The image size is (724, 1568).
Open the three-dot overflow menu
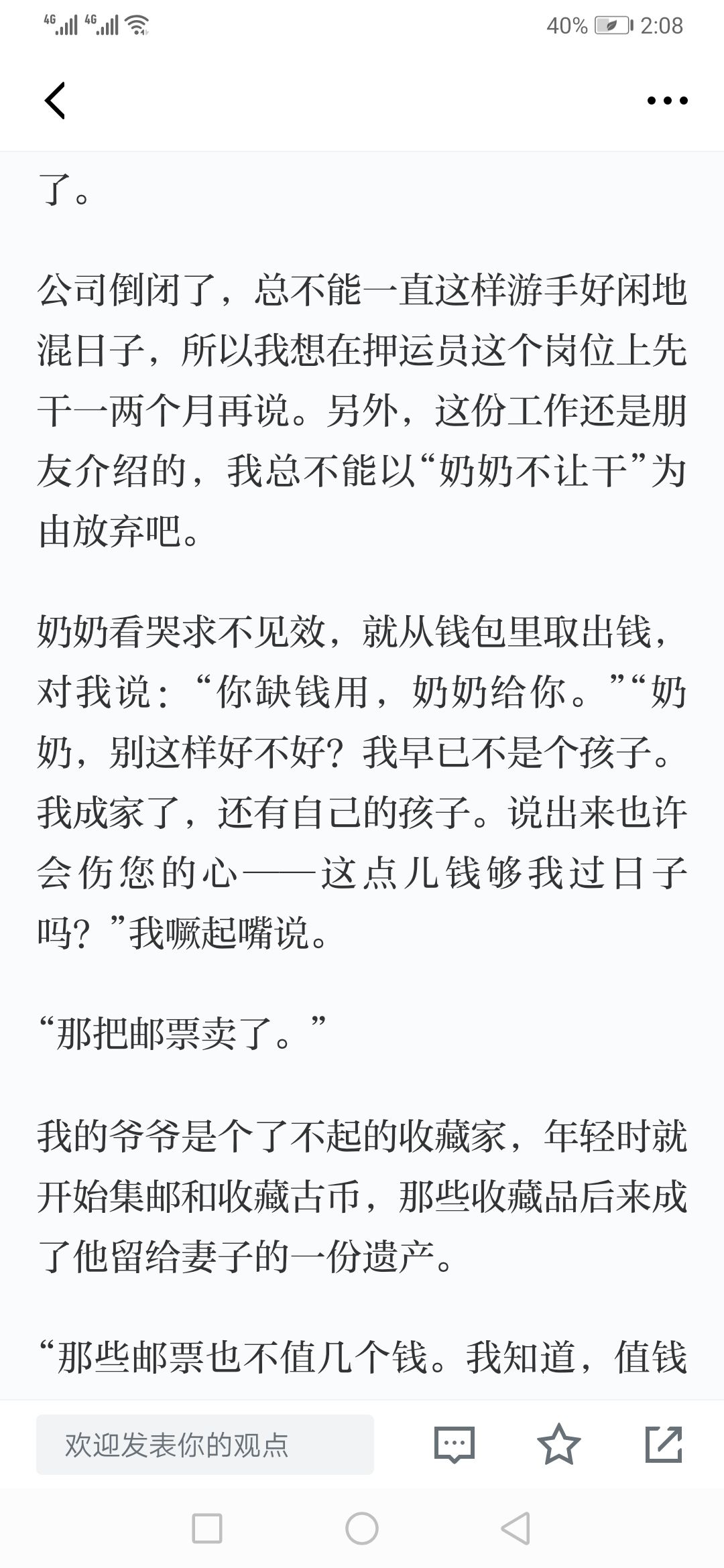667,101
